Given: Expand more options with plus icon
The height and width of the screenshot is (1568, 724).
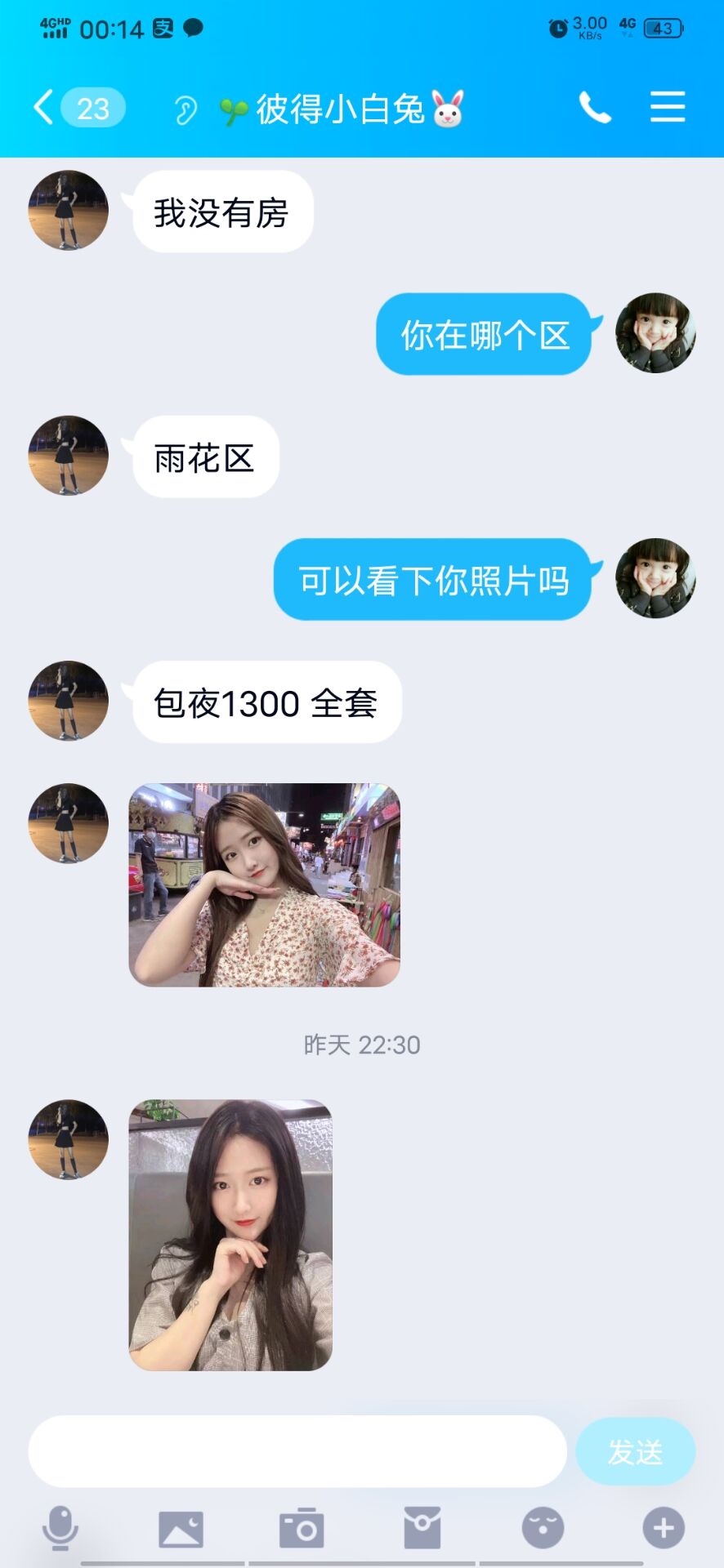Looking at the screenshot, I should 664,1528.
